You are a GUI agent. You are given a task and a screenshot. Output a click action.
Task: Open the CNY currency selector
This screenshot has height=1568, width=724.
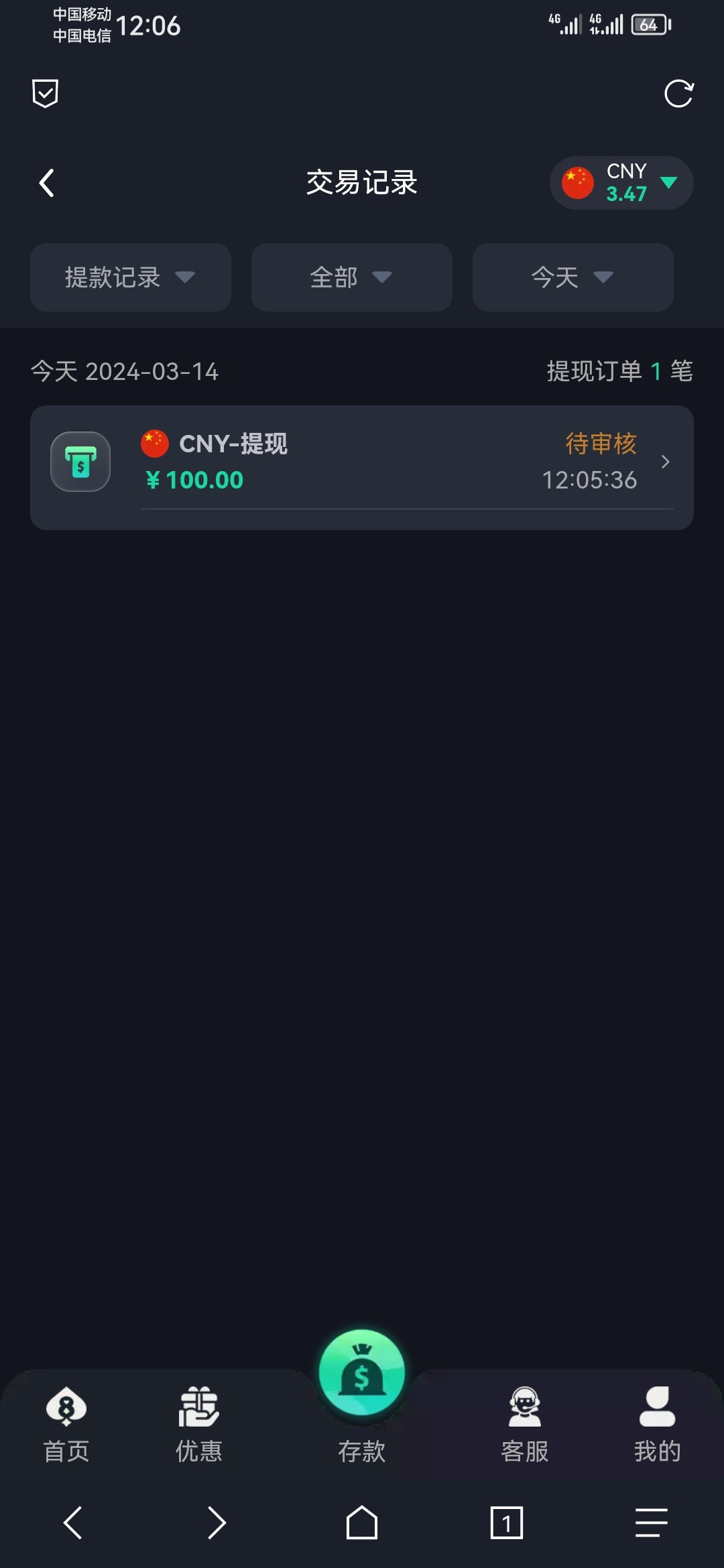[x=621, y=183]
